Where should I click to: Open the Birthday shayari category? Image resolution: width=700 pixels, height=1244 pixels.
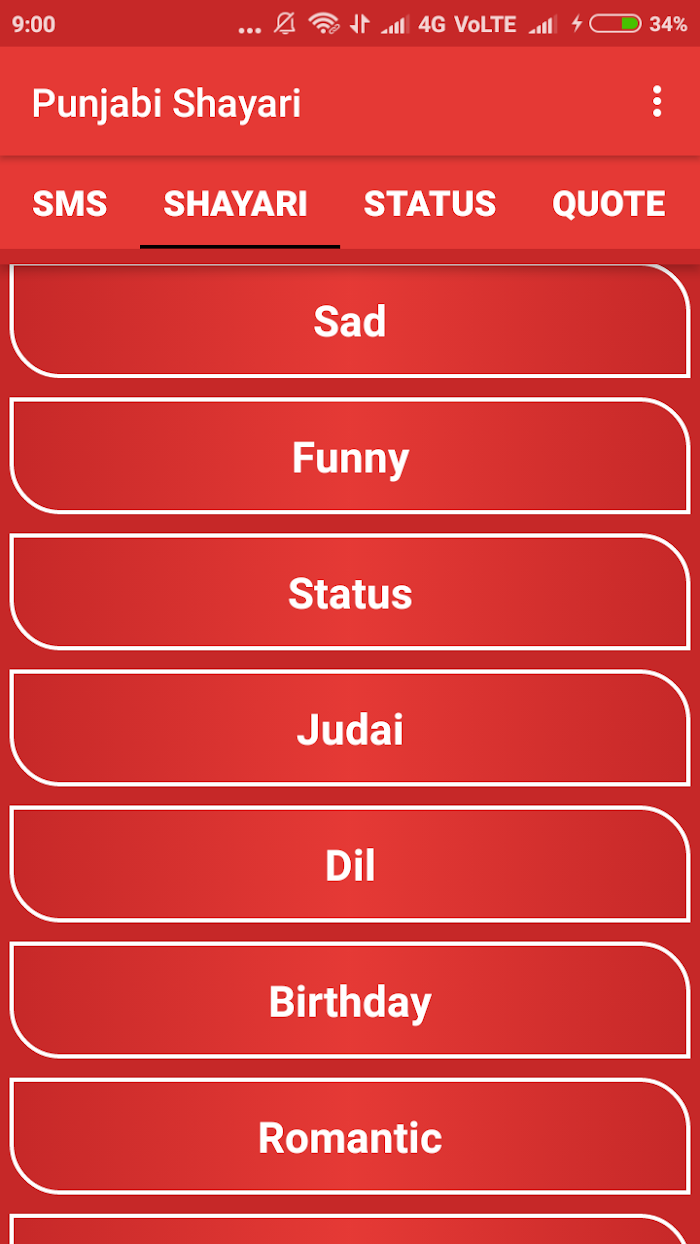click(350, 1001)
